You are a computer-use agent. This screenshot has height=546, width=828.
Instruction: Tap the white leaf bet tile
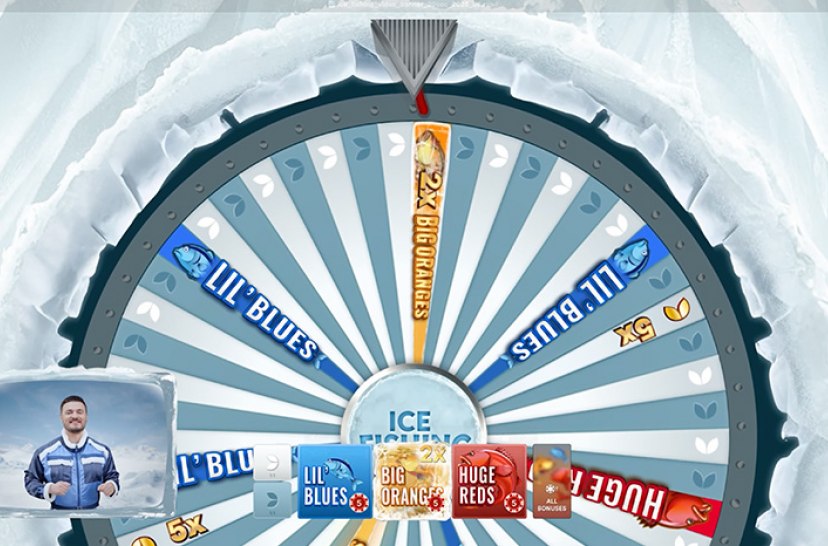pos(272,462)
